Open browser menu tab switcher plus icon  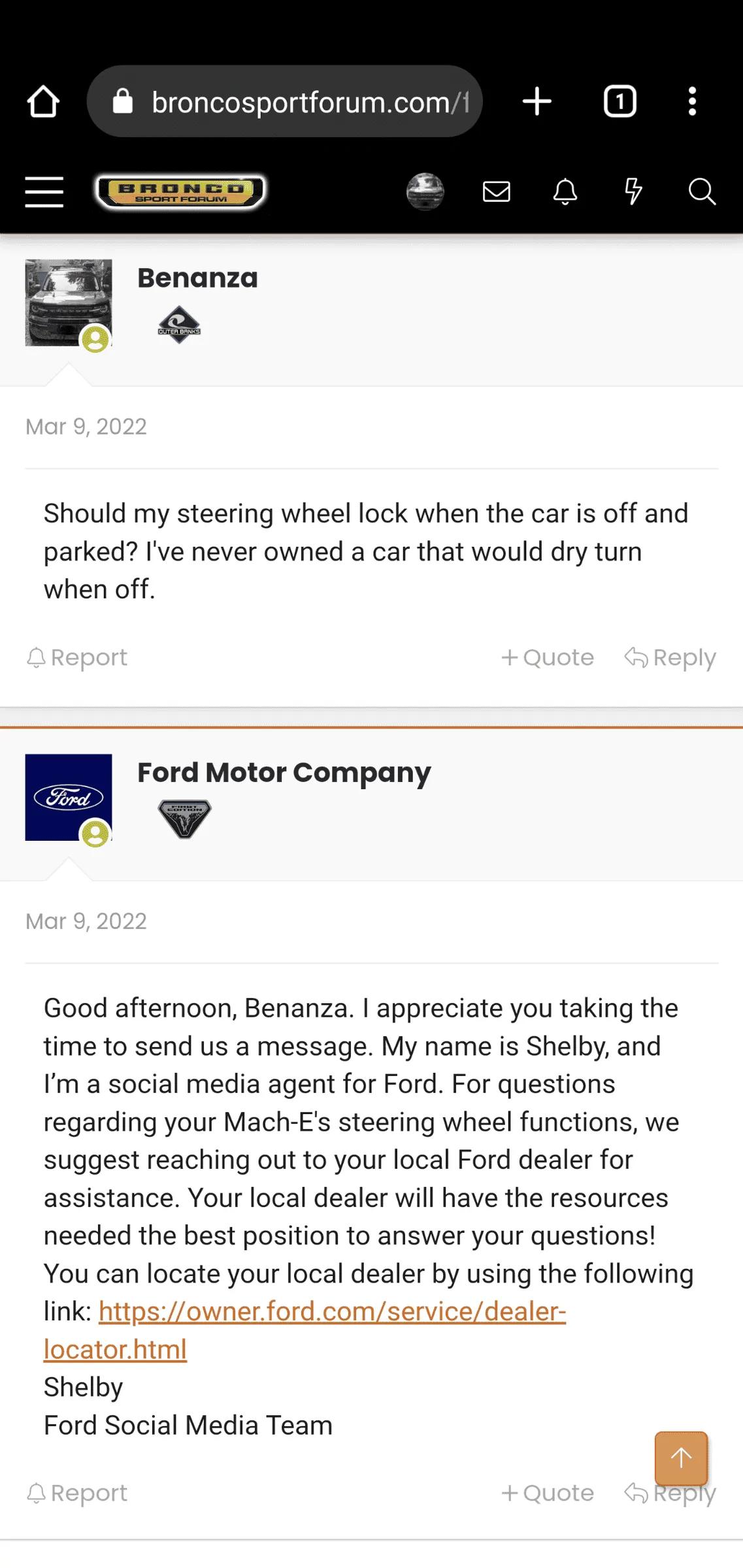pyautogui.click(x=536, y=101)
